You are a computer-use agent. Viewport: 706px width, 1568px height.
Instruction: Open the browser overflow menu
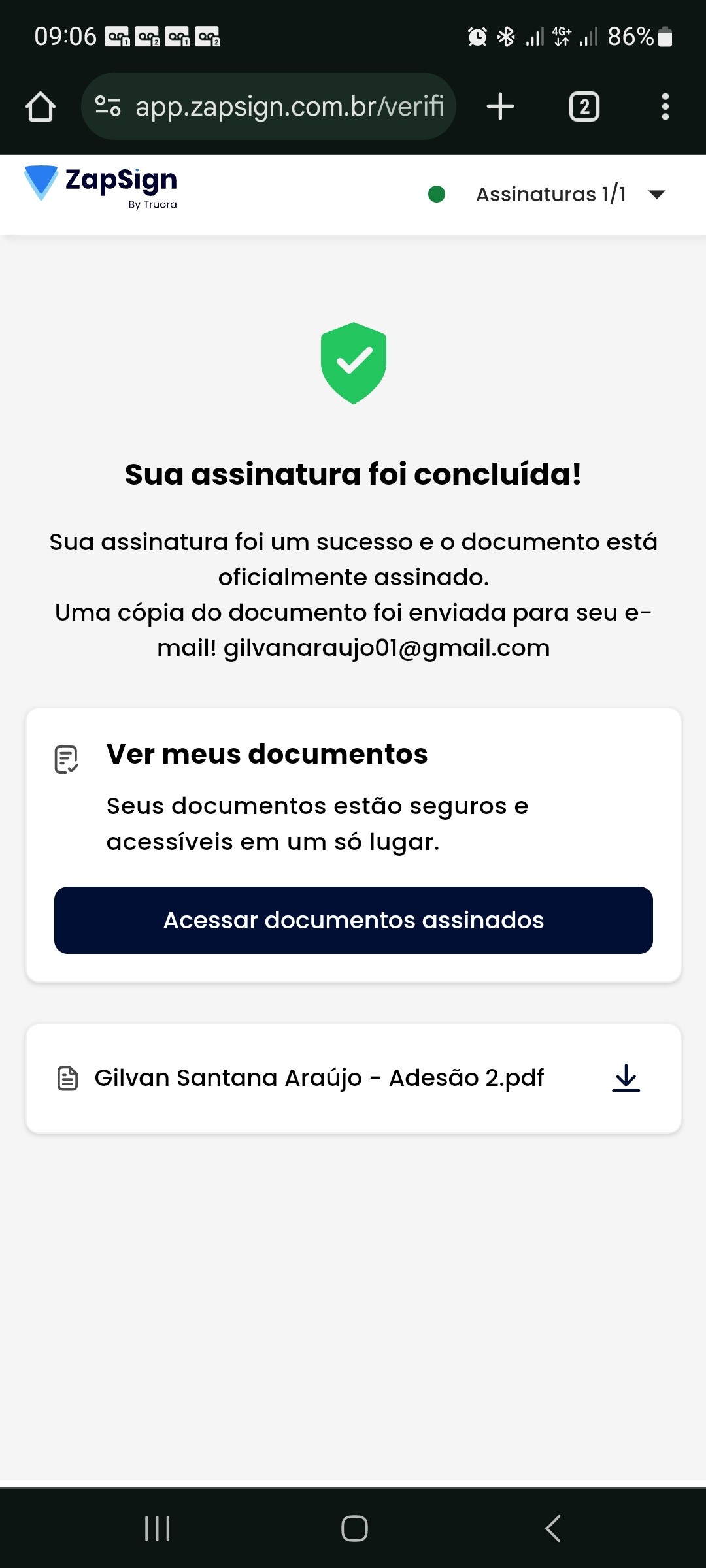[x=665, y=106]
